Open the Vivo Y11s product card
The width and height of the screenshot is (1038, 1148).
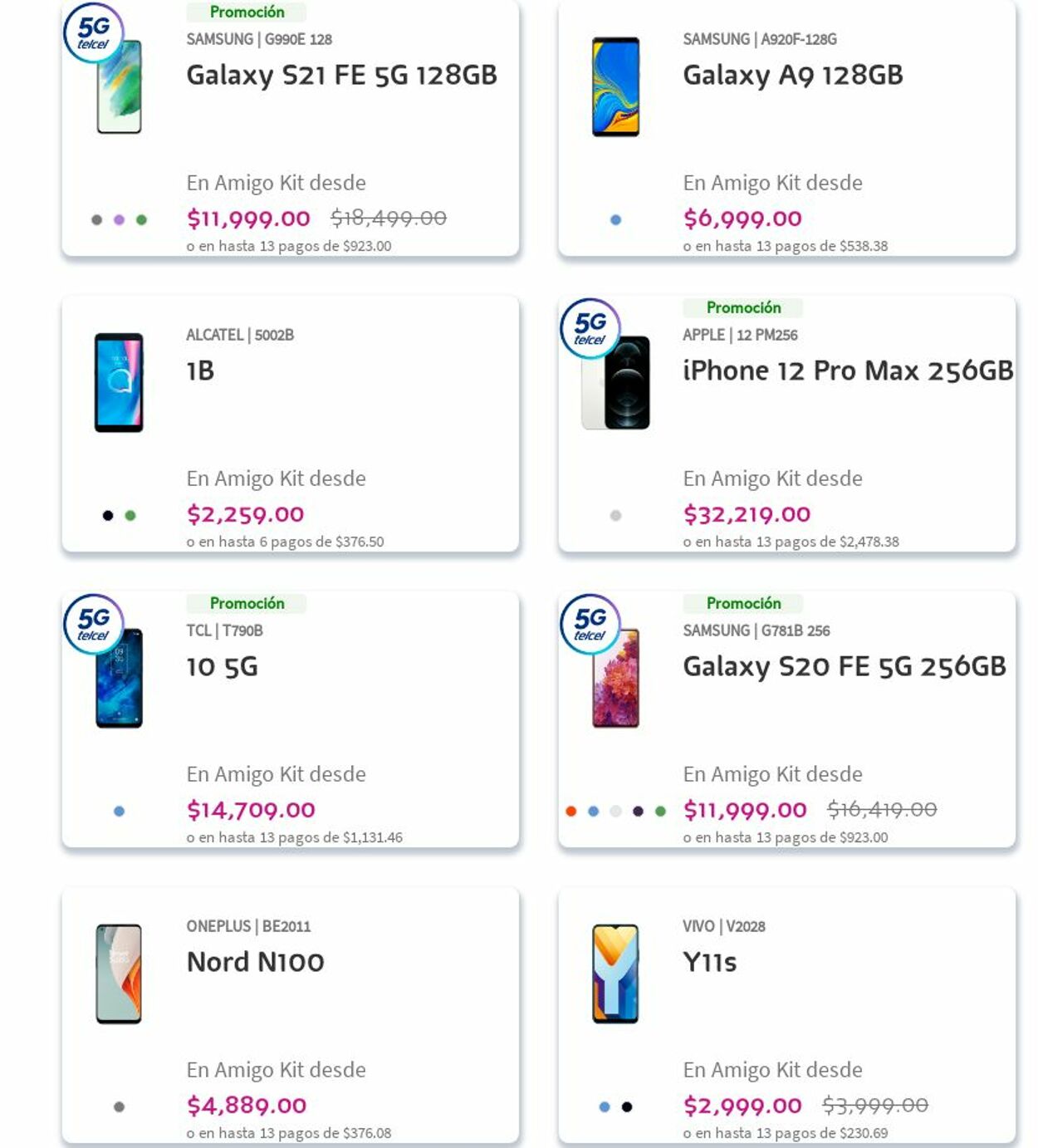pos(709,963)
